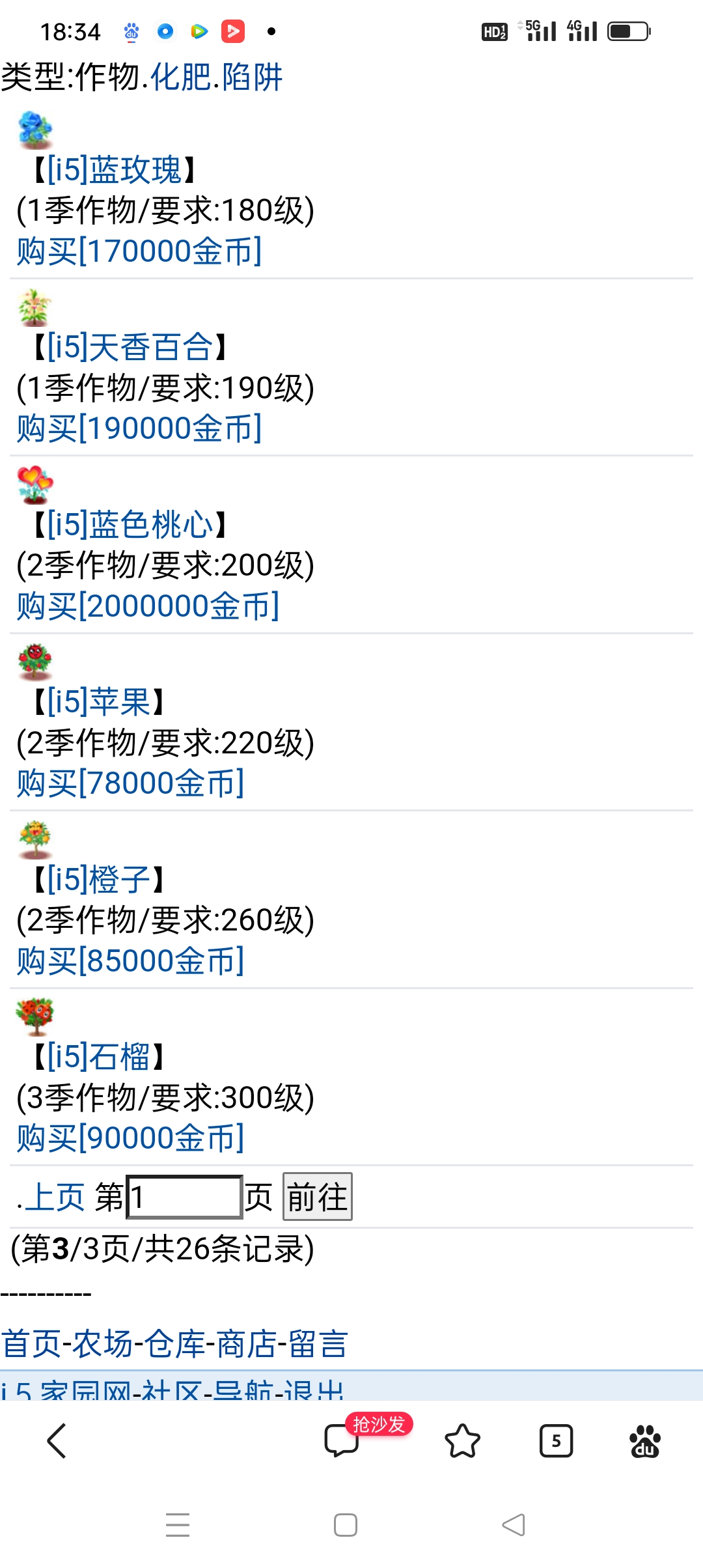Tap the 前往 go button
703x1568 pixels.
(x=317, y=1197)
